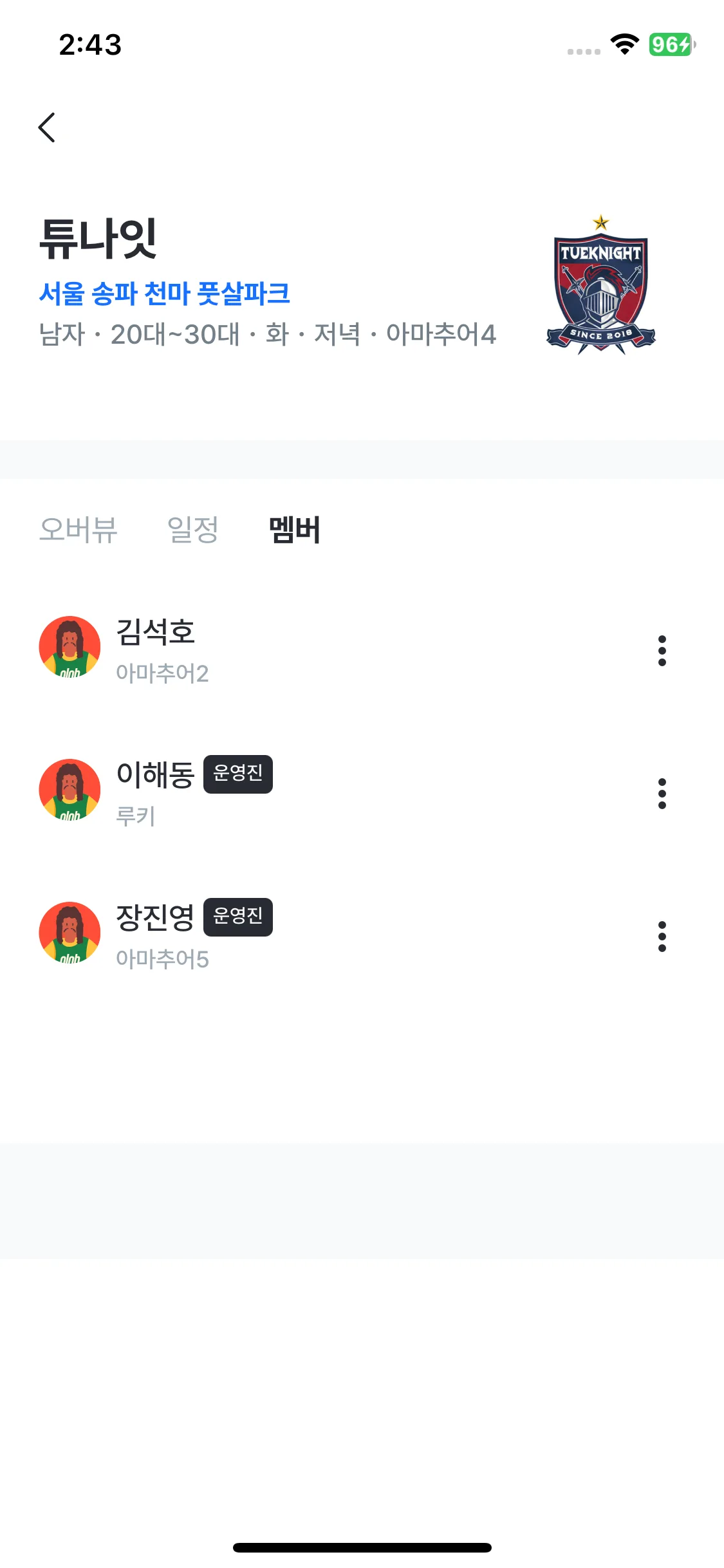The height and width of the screenshot is (1568, 724).
Task: Go back using the top-left arrow
Action: (47, 127)
